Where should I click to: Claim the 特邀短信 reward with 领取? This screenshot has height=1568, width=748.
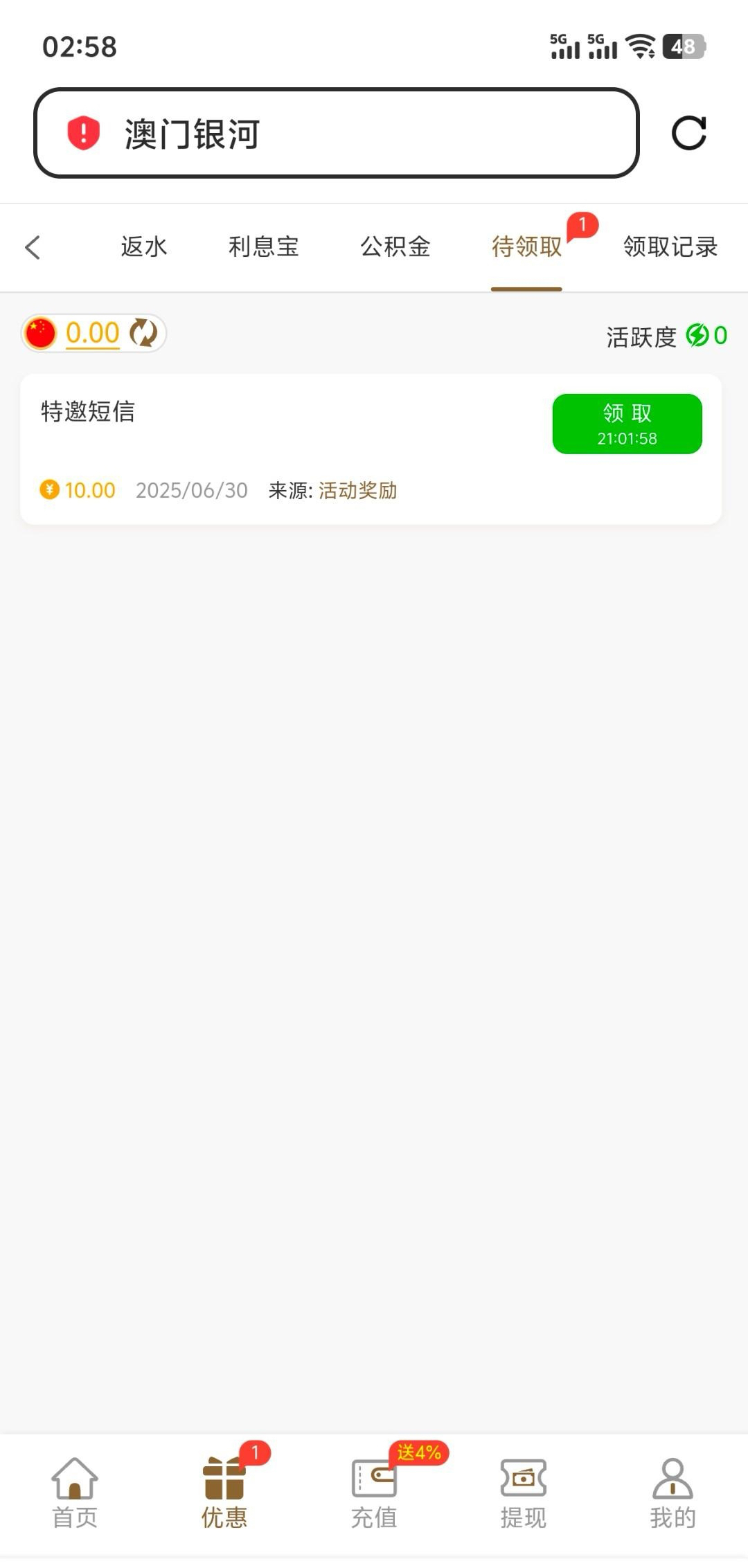pos(627,424)
